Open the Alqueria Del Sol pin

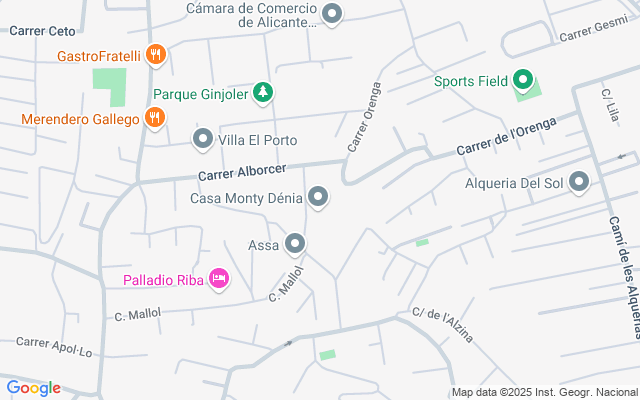click(x=578, y=184)
